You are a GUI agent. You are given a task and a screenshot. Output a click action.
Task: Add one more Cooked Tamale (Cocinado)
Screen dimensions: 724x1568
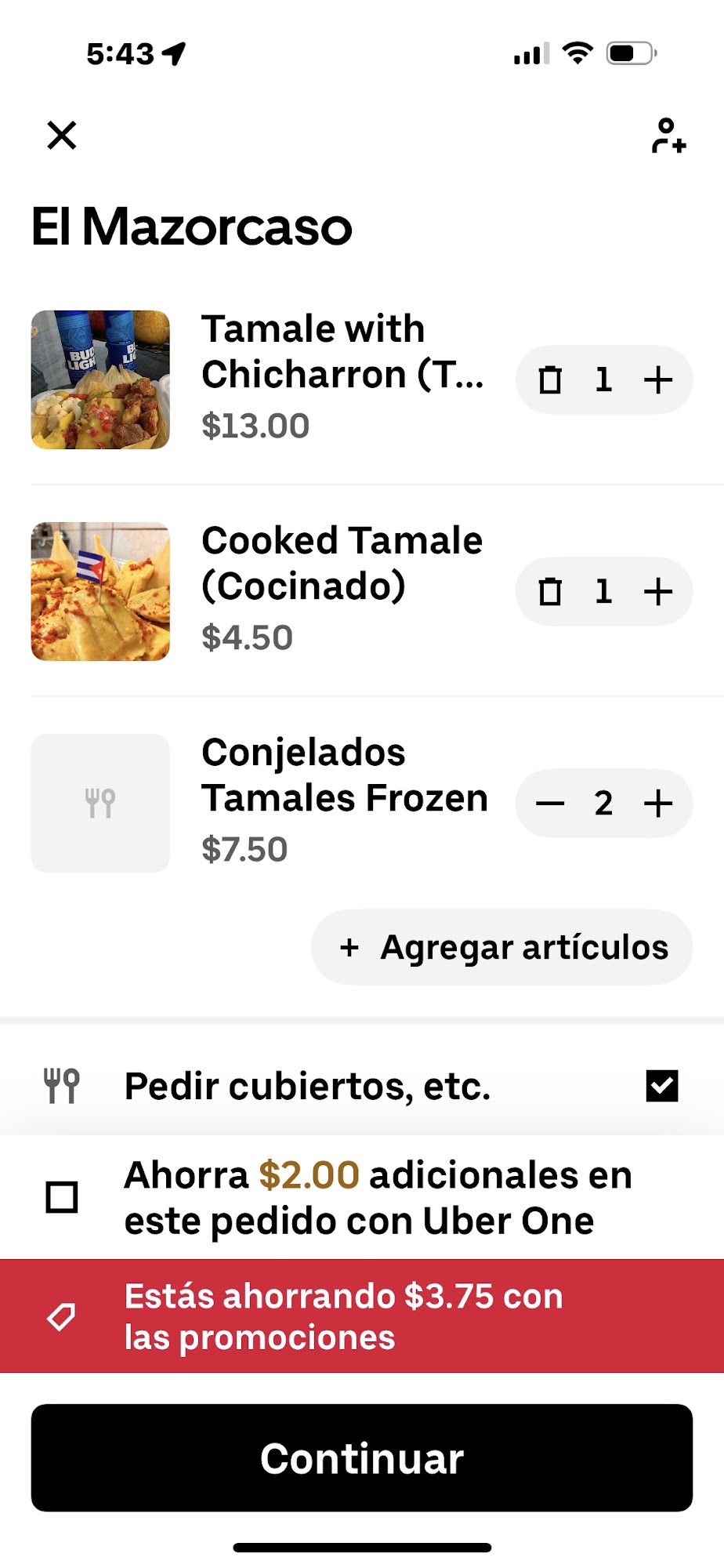(x=658, y=592)
